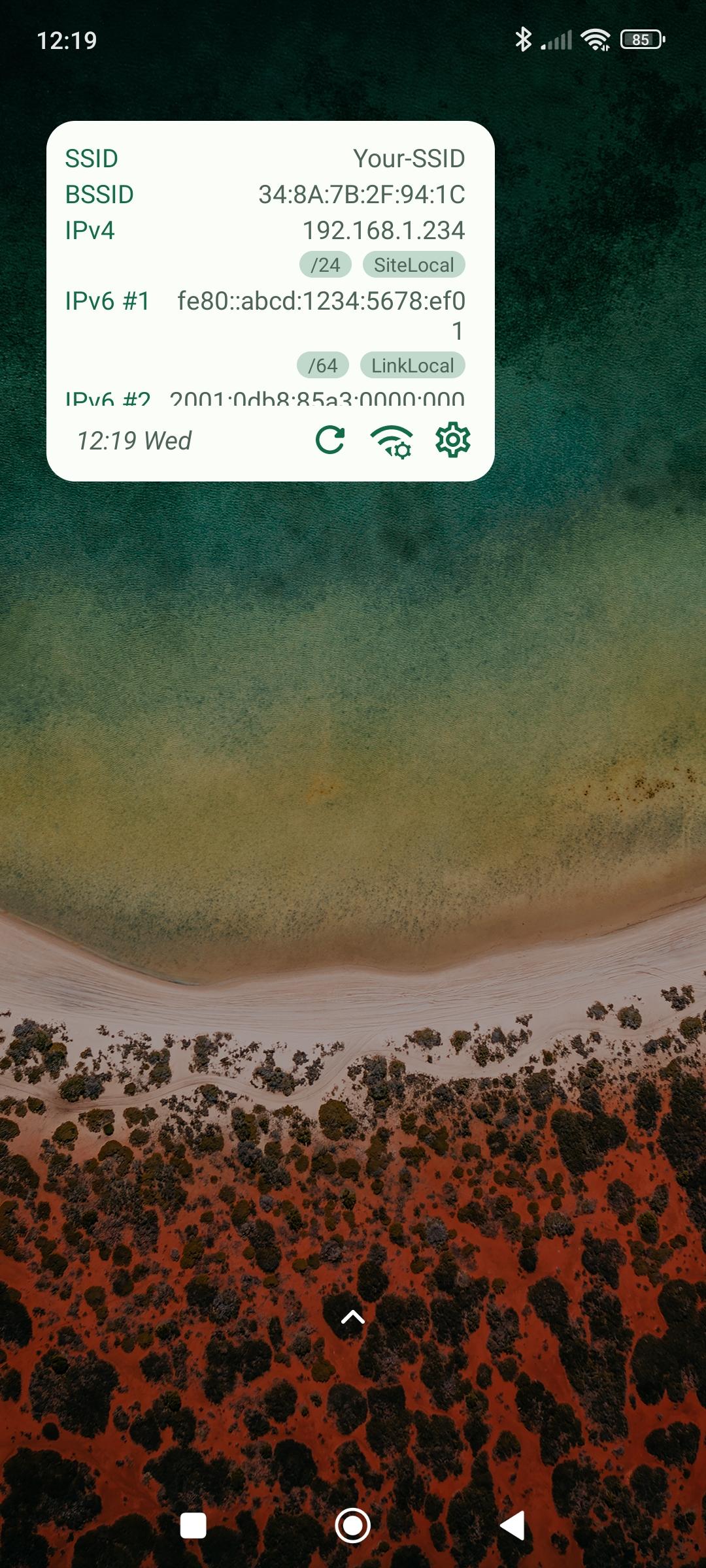706x1568 pixels.
Task: Open recent apps
Action: pos(193,1526)
